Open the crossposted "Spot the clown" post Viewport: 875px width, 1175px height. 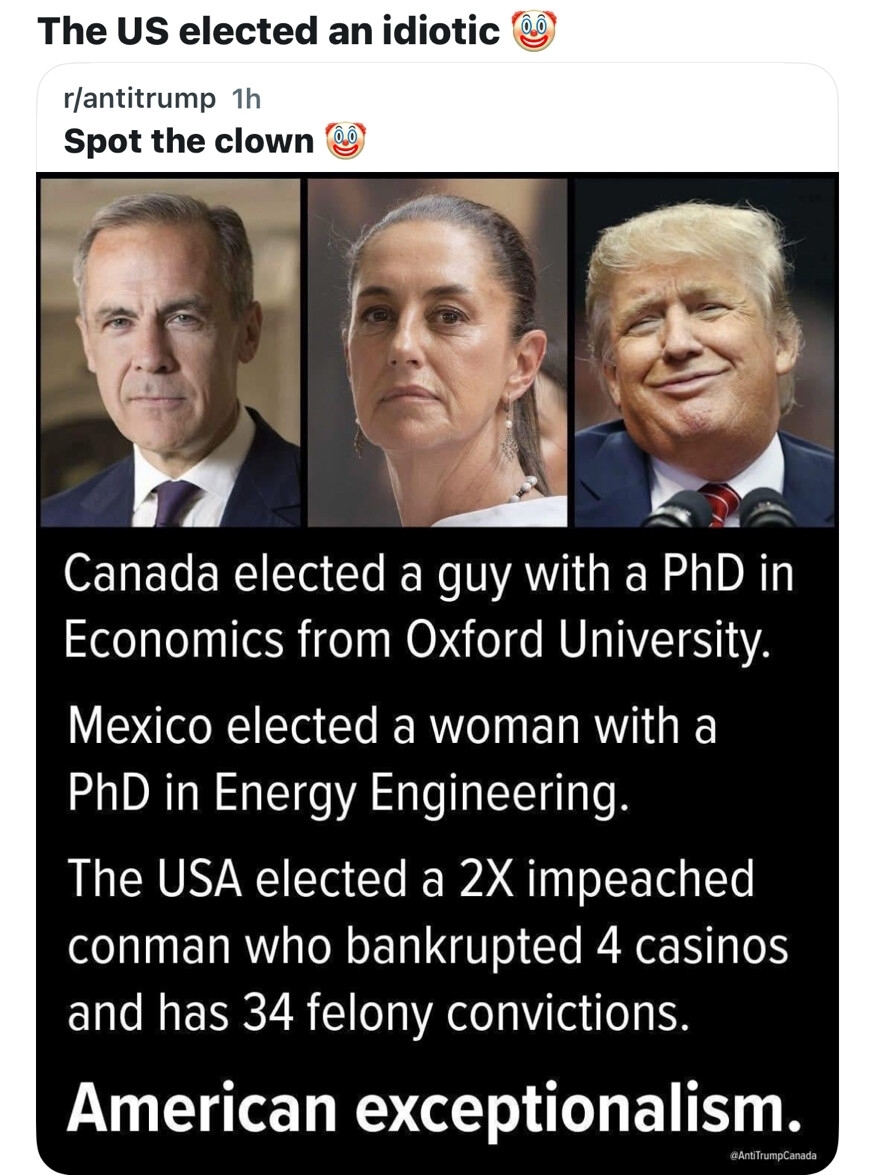[x=189, y=141]
